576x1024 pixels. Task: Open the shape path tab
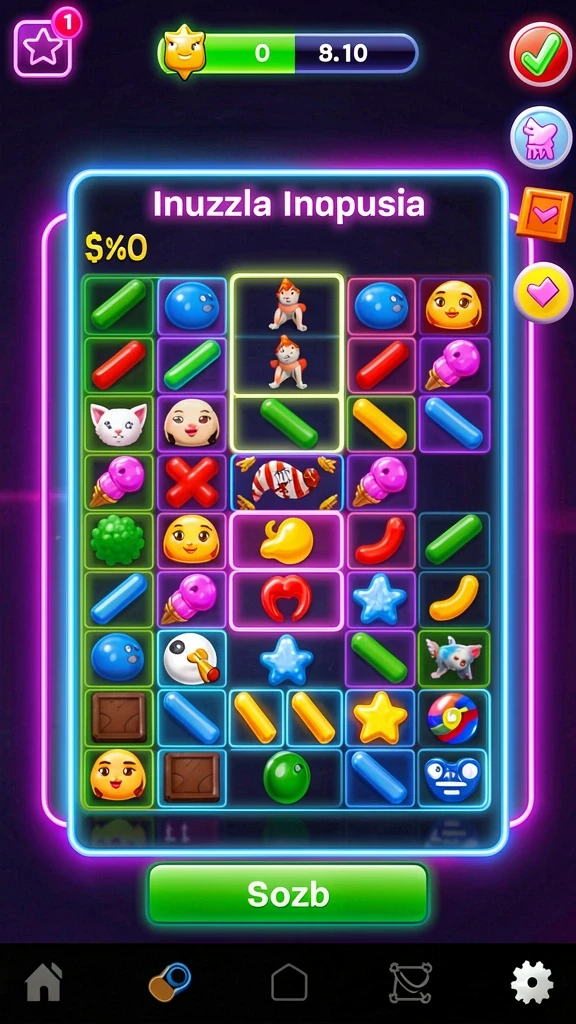410,982
